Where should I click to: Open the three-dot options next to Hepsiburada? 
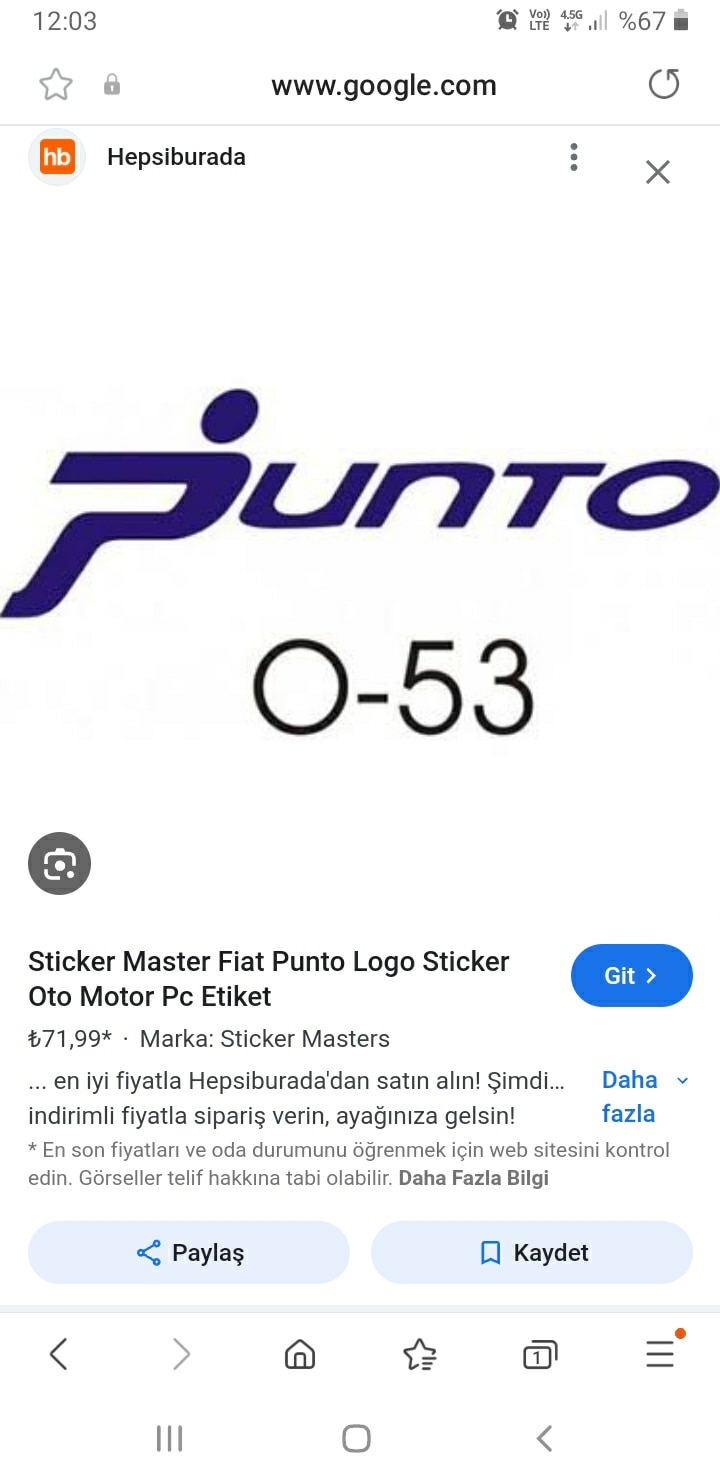573,157
